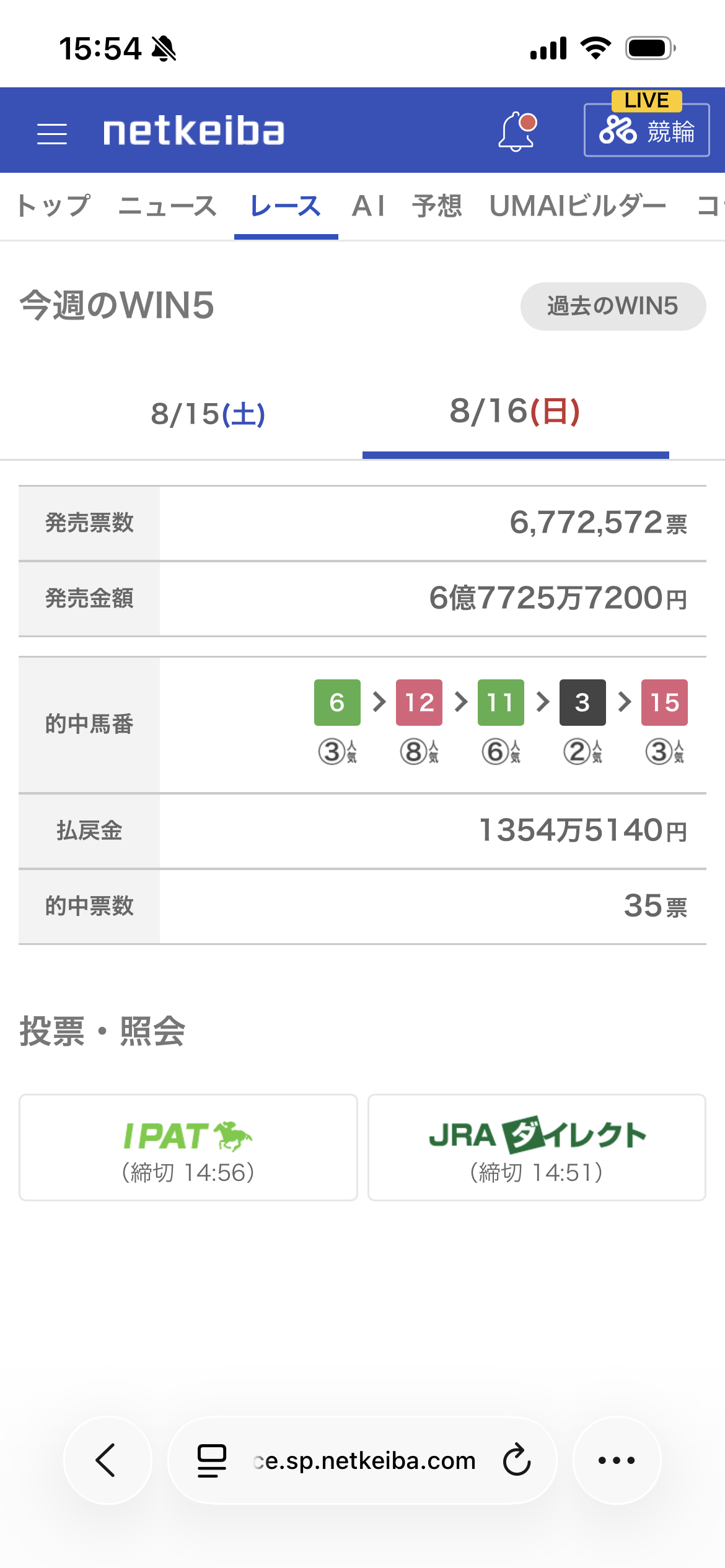Go to netkeiba home via logo

(x=193, y=131)
